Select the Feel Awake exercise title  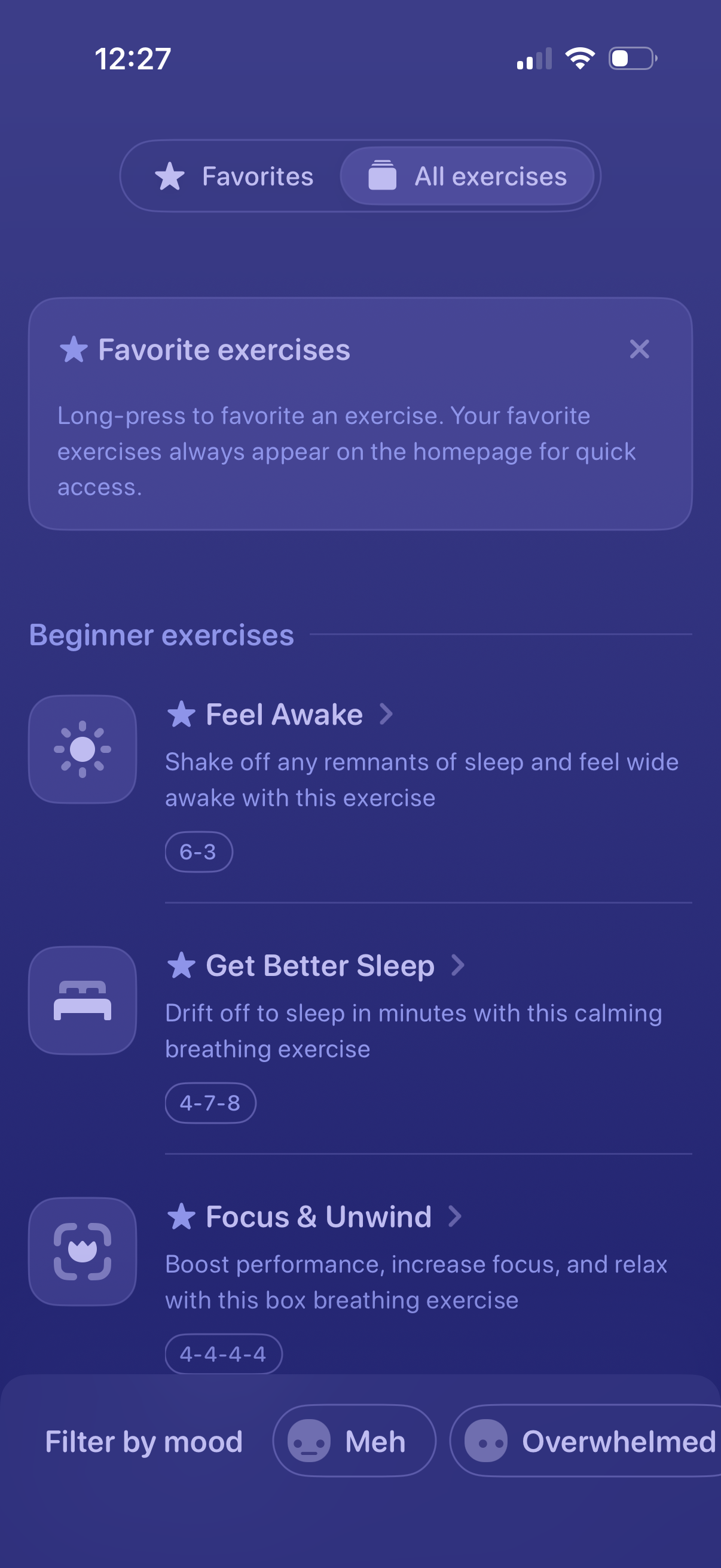(283, 713)
